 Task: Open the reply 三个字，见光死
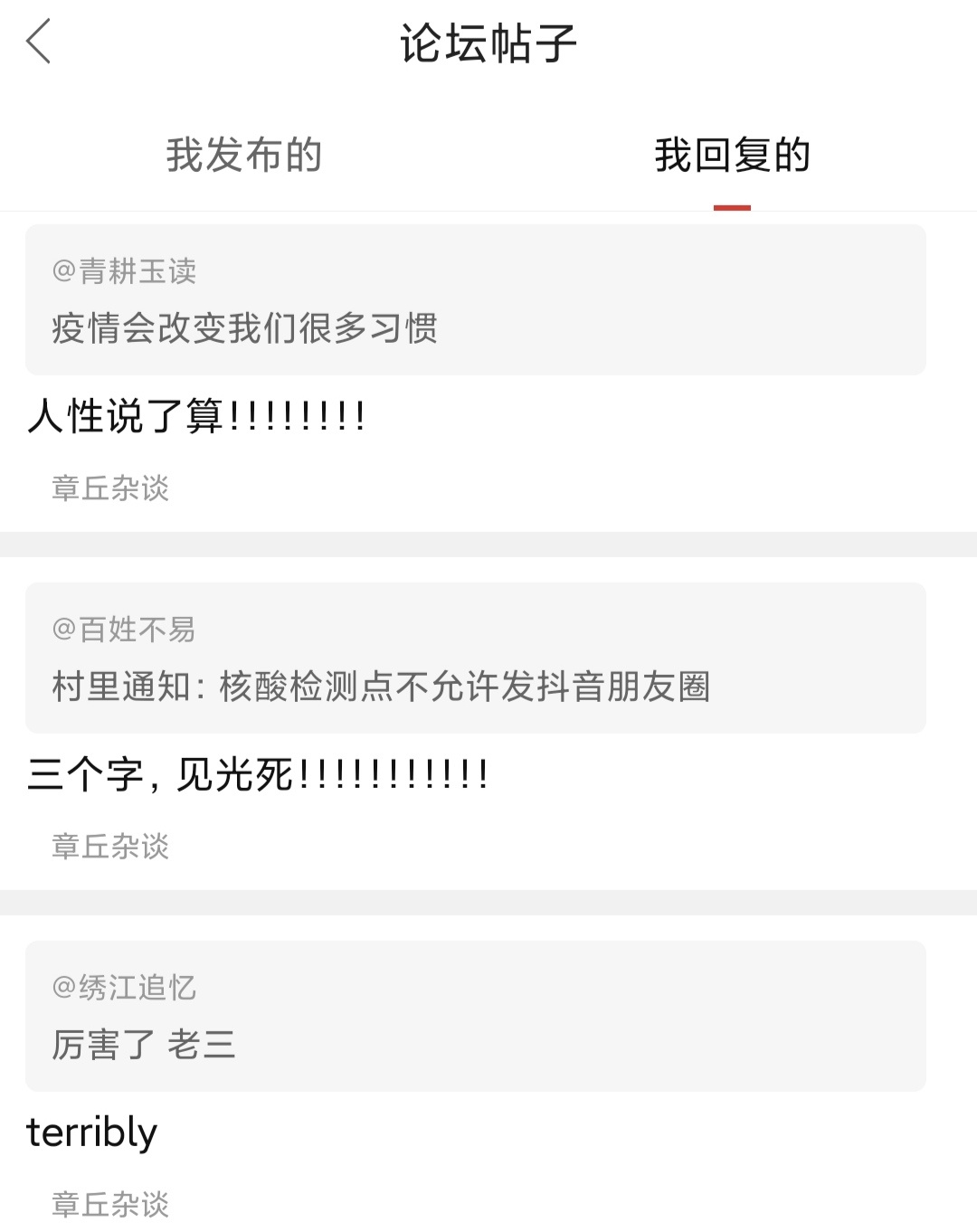[x=258, y=775]
